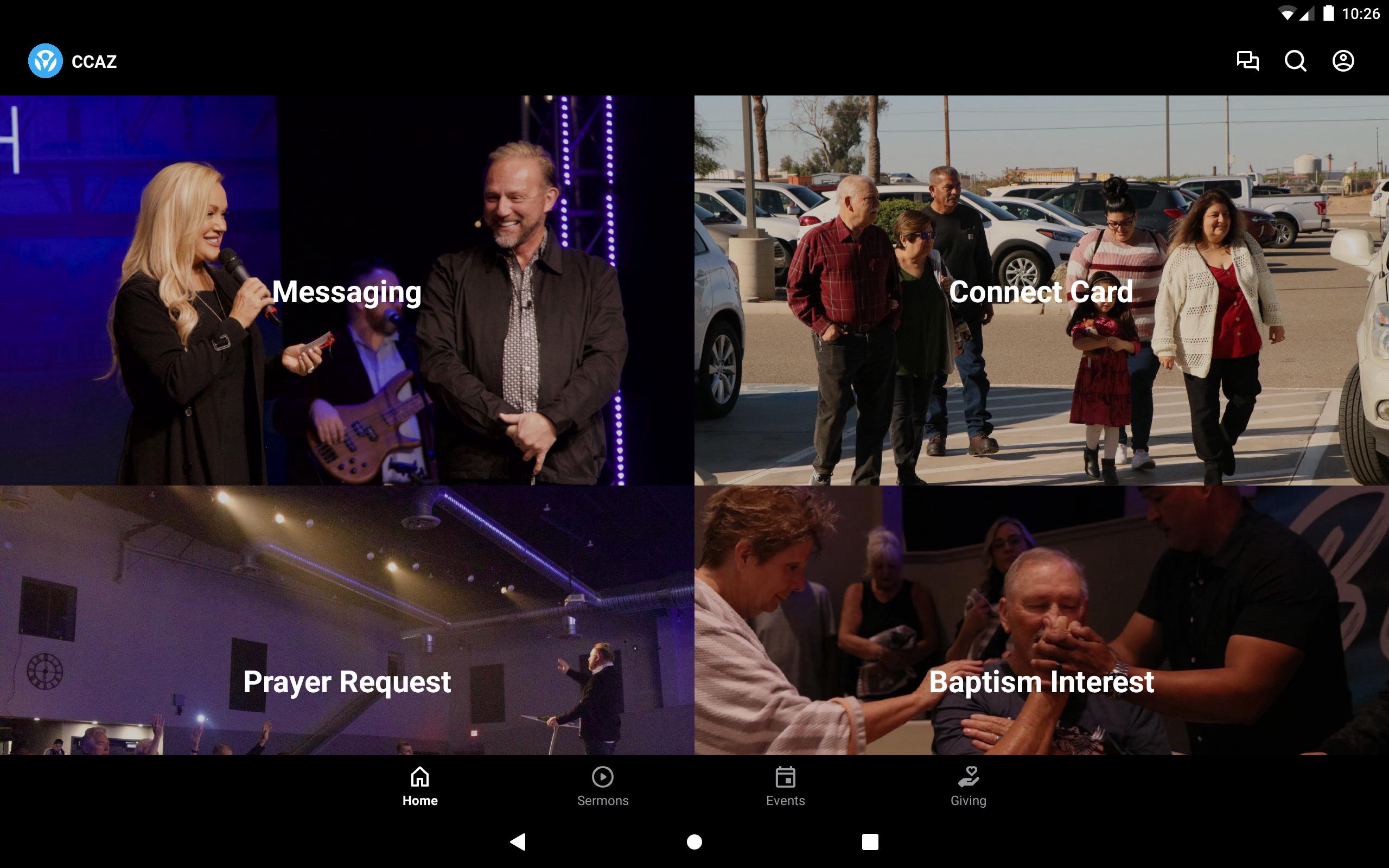Image resolution: width=1389 pixels, height=868 pixels.
Task: Open the Connect Card tile
Action: click(x=1041, y=290)
